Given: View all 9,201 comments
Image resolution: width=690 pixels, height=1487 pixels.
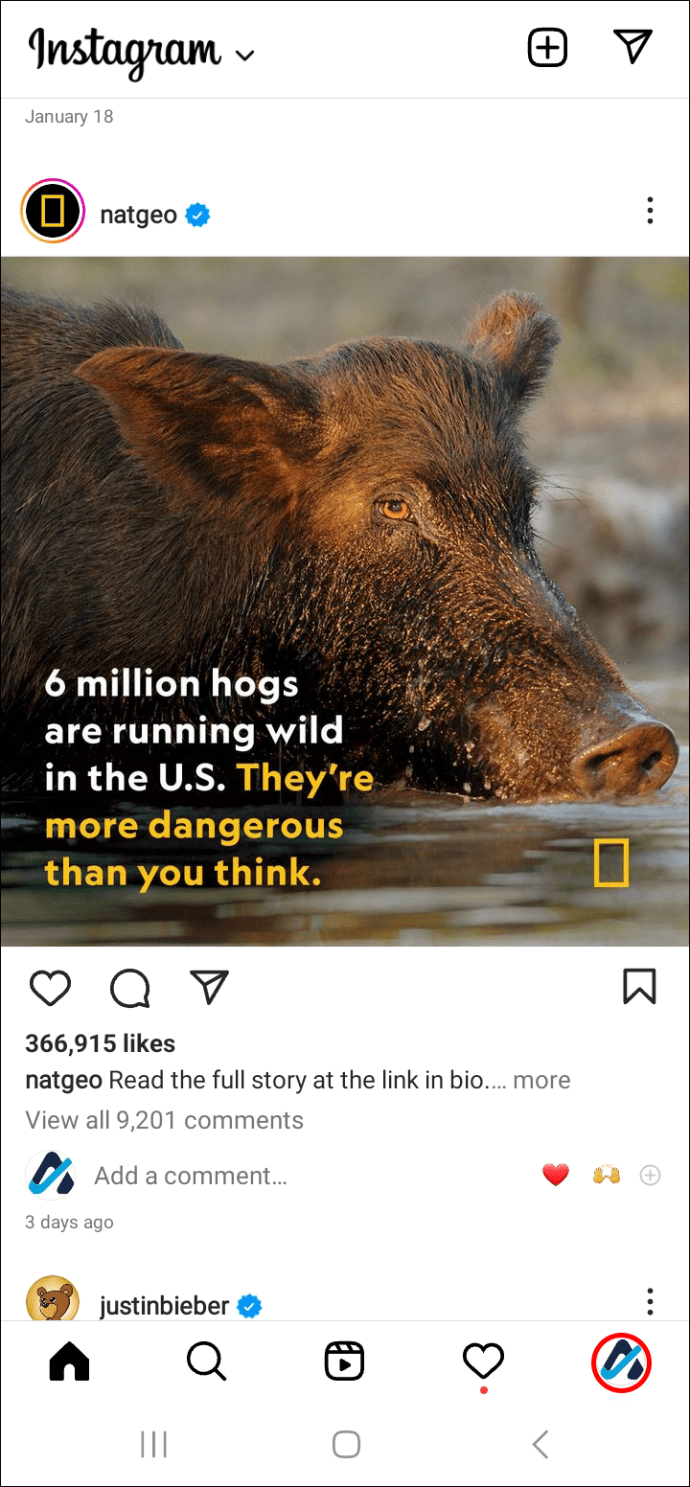Looking at the screenshot, I should (164, 1120).
